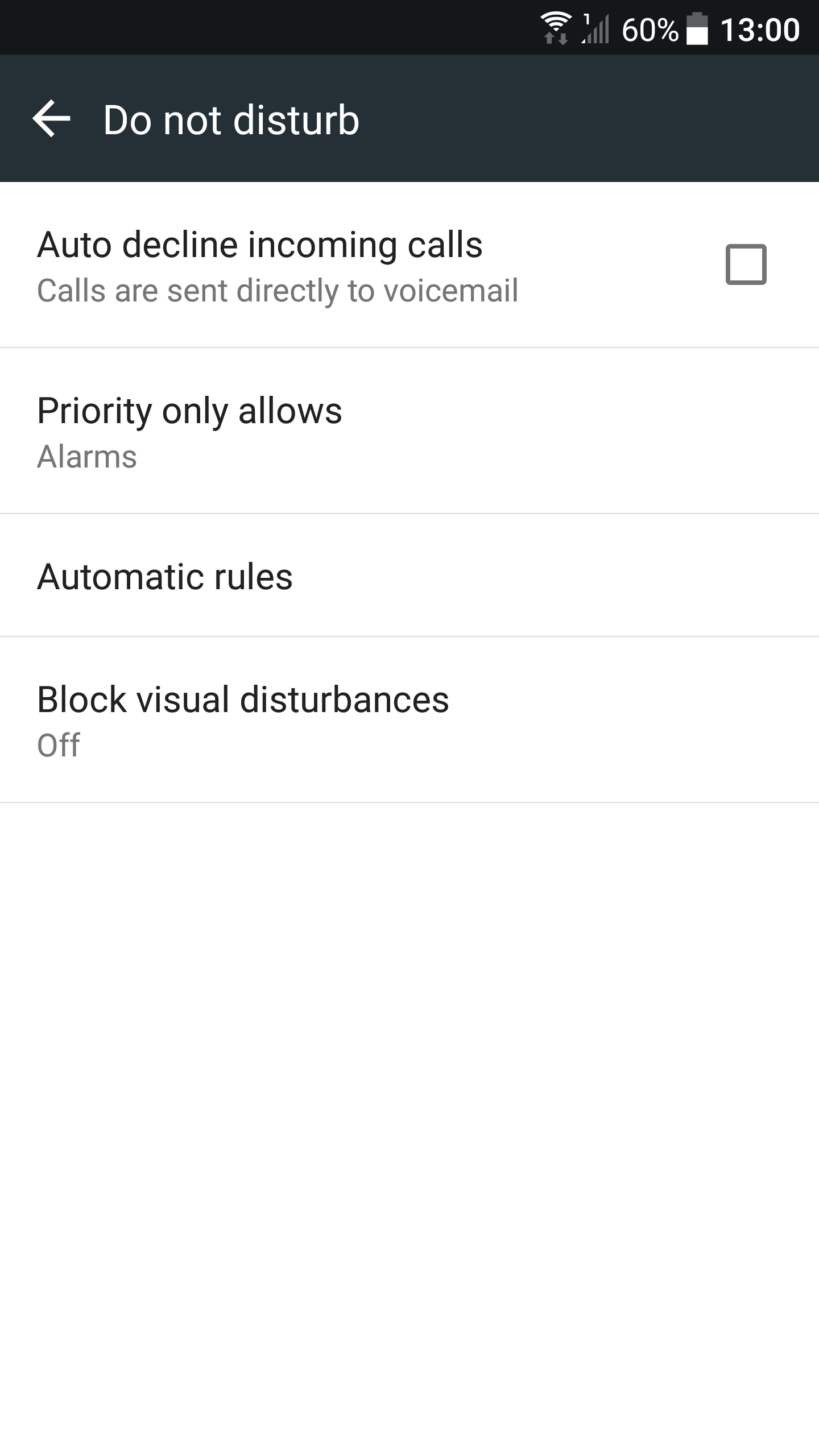Open Block visual disturbances
819x1456 pixels.
(x=409, y=720)
